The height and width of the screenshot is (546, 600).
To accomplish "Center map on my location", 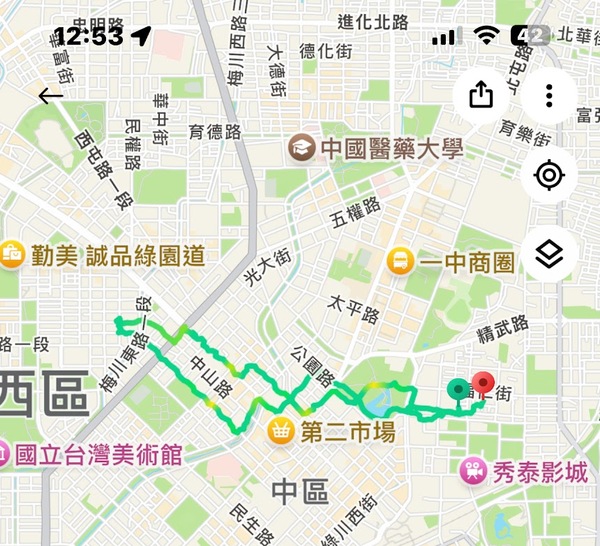I will pos(549,177).
